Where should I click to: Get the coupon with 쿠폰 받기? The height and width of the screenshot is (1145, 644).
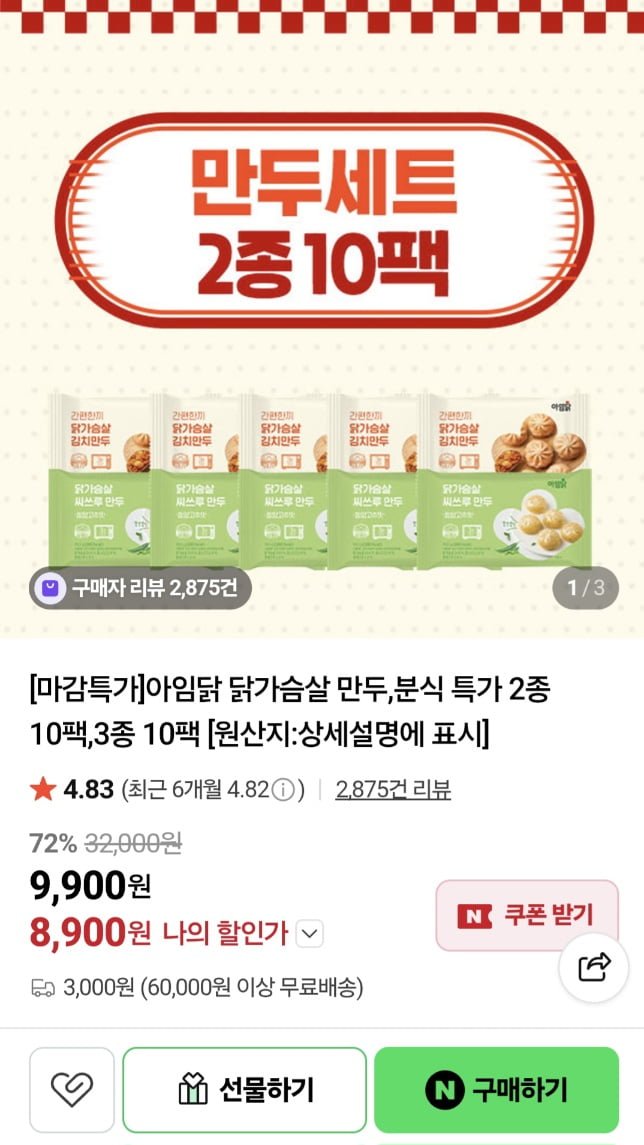(526, 915)
